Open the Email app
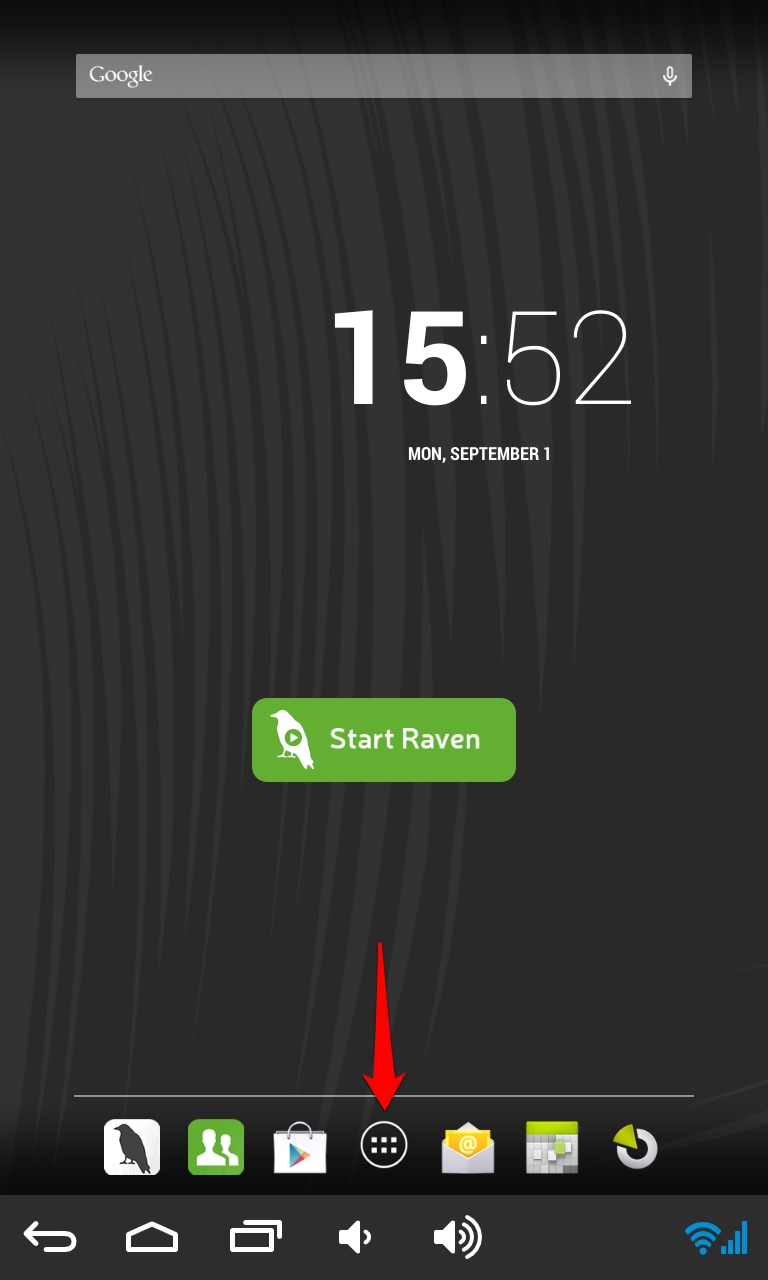768x1280 pixels. coord(468,1147)
